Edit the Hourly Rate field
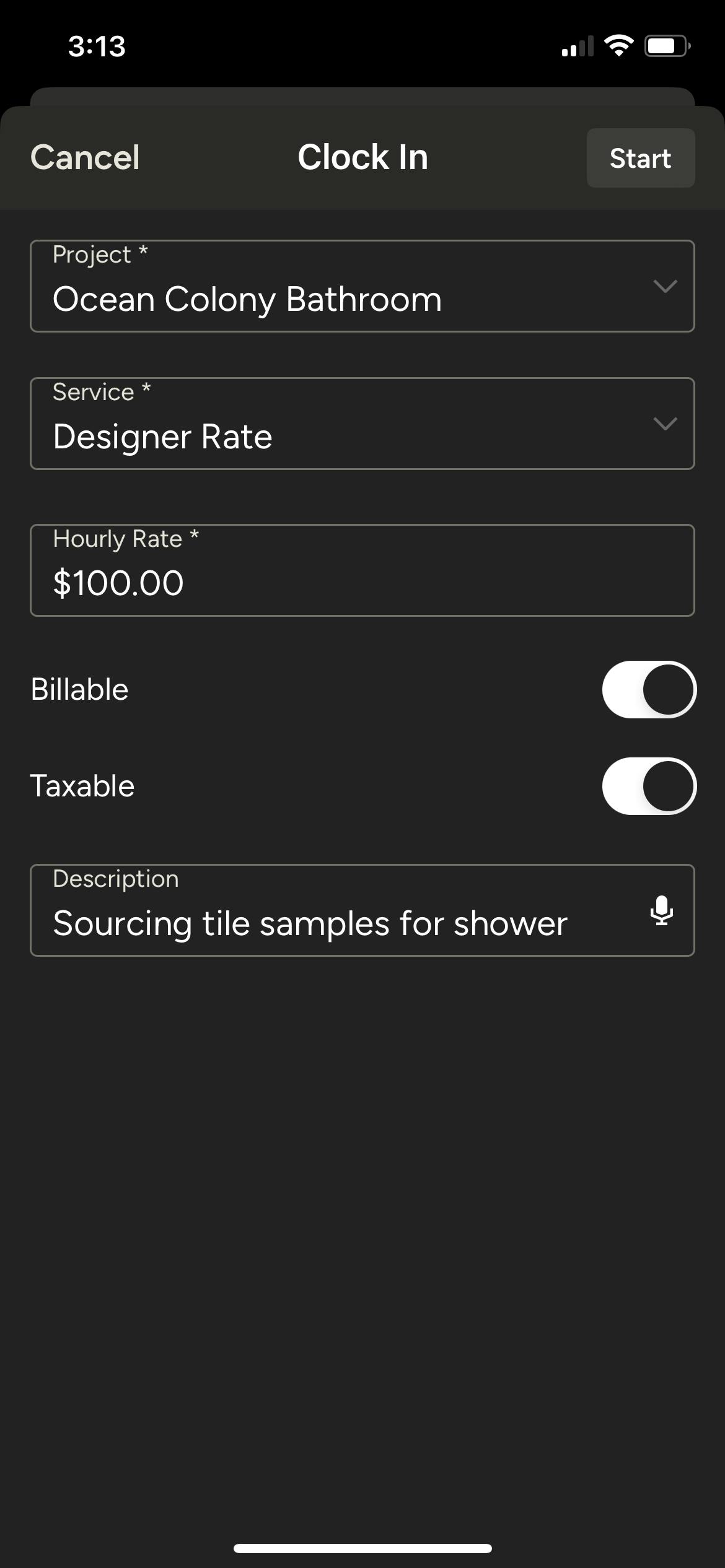The width and height of the screenshot is (725, 1568). tap(362, 570)
